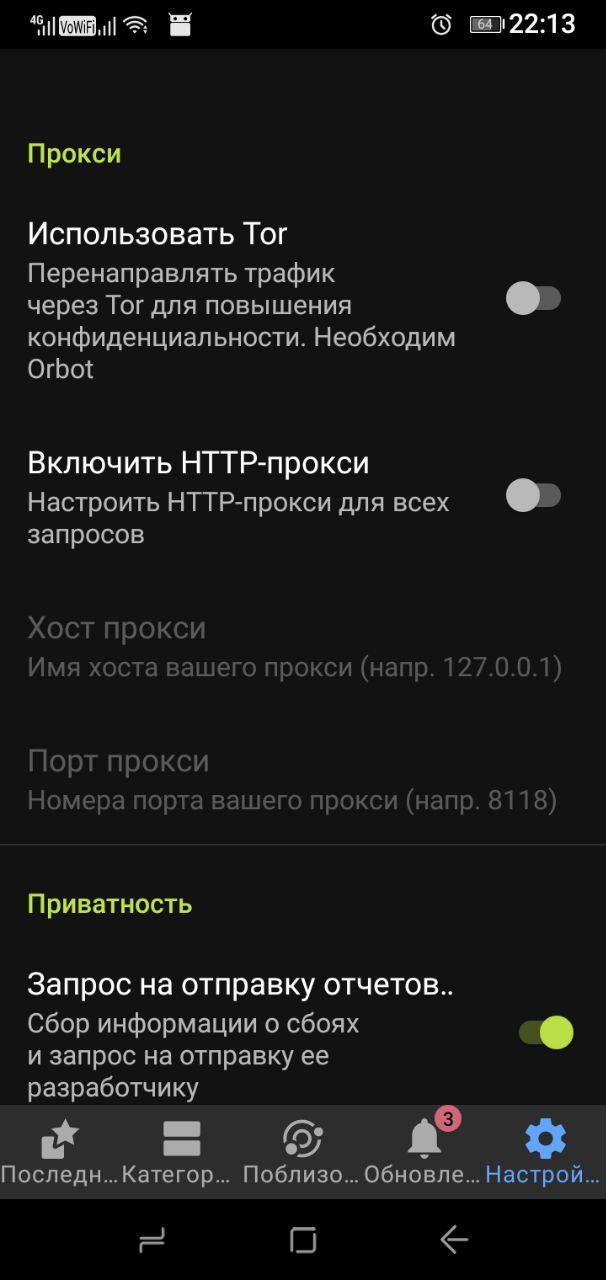Screen dimensions: 606x1280
Task: Open the system recent apps button
Action: pos(152,1240)
